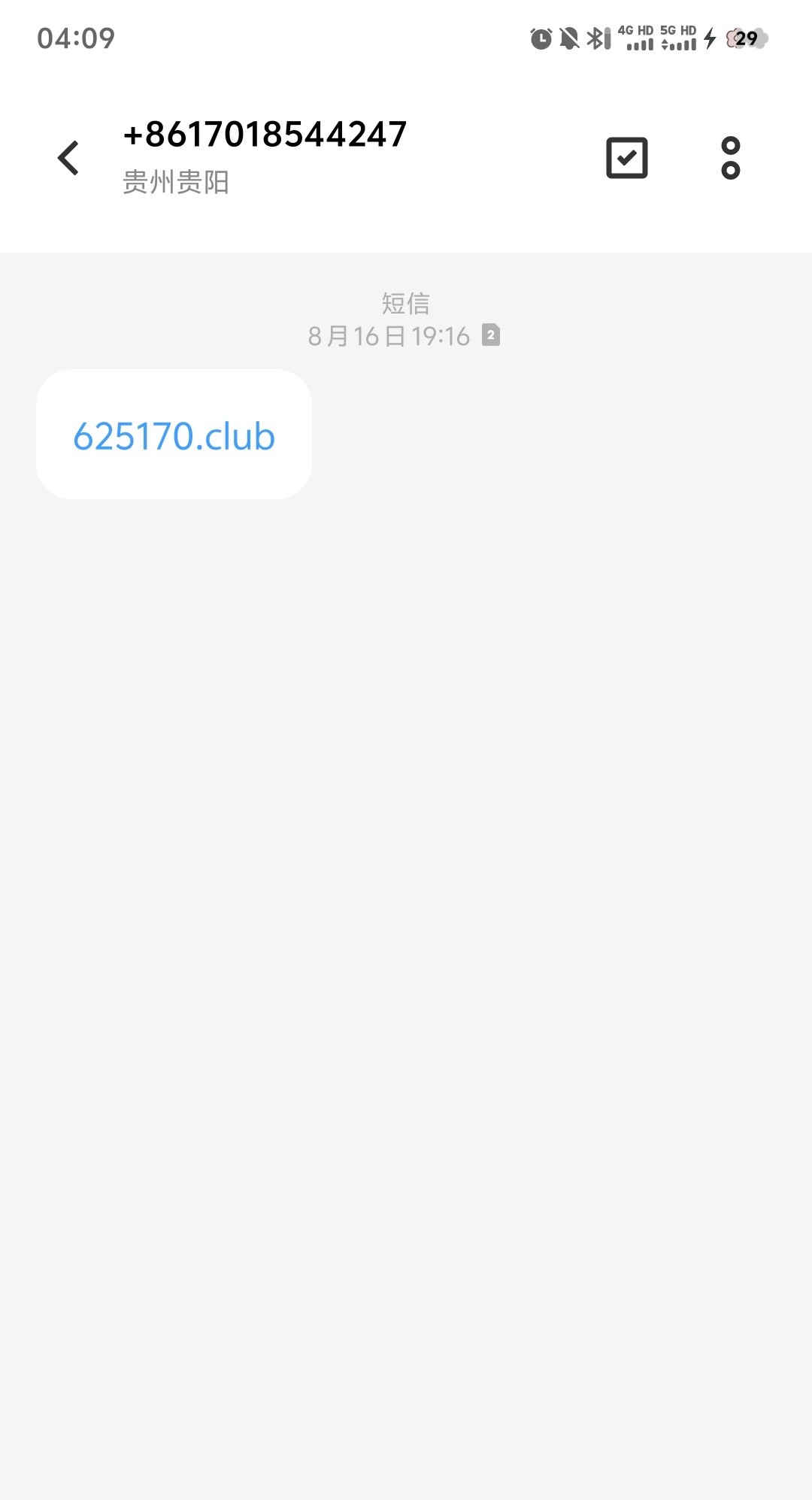Open the 625170.club link
Screen dimensions: 812x1500
[x=174, y=436]
